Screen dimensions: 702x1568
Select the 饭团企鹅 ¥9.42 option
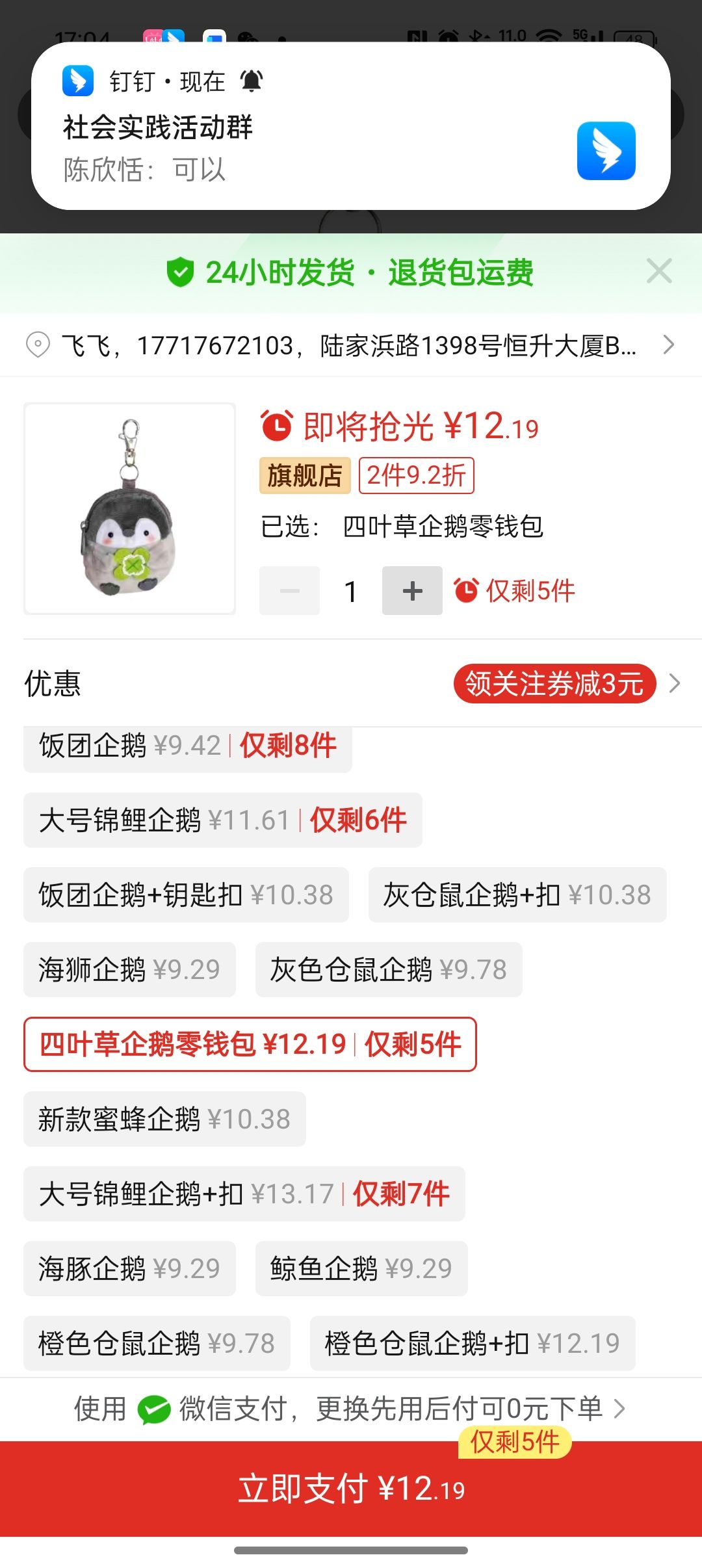click(187, 746)
